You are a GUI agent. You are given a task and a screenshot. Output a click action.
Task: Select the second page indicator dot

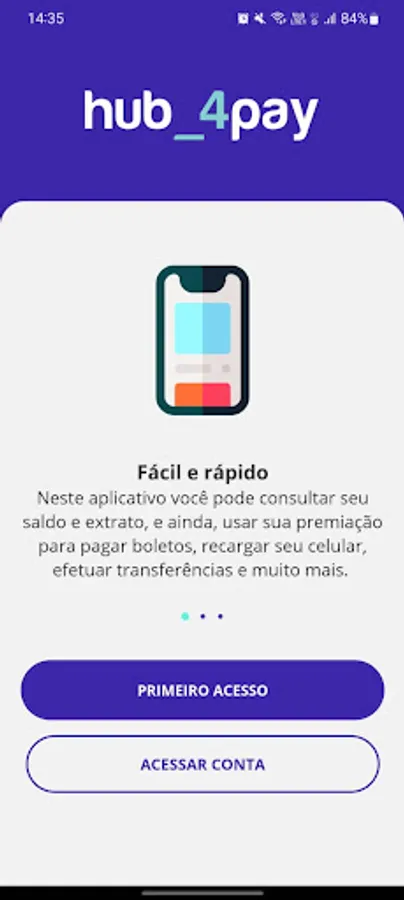pos(203,616)
